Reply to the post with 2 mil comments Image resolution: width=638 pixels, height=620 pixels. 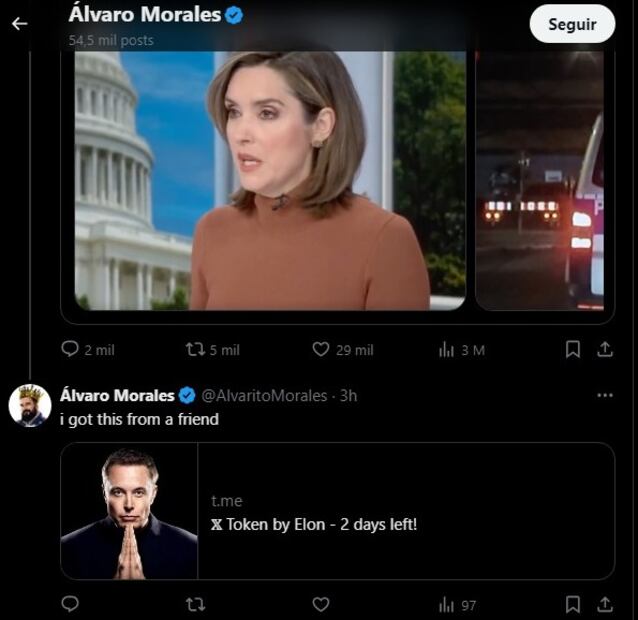pos(70,349)
